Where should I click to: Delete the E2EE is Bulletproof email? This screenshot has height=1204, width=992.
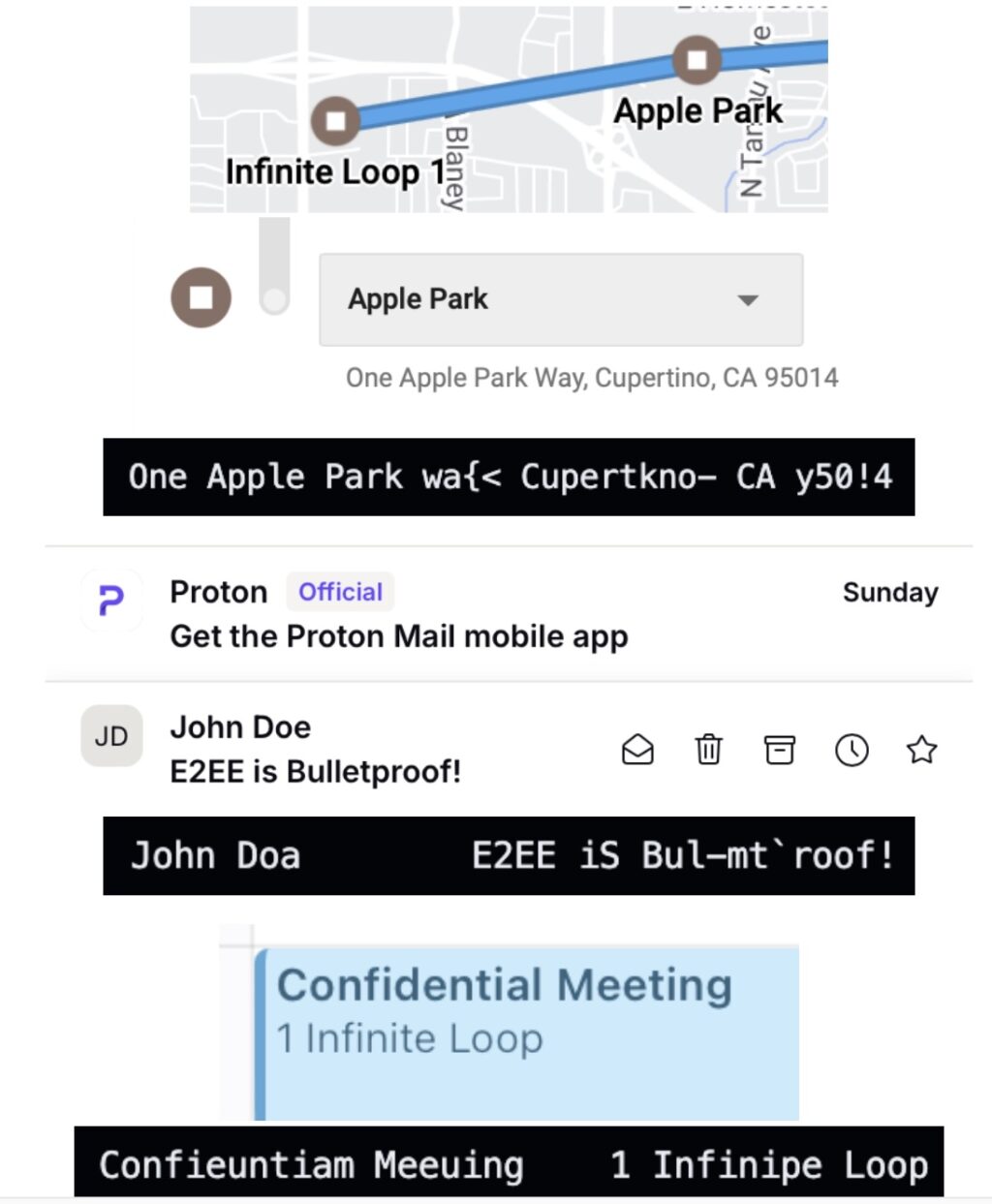point(709,750)
